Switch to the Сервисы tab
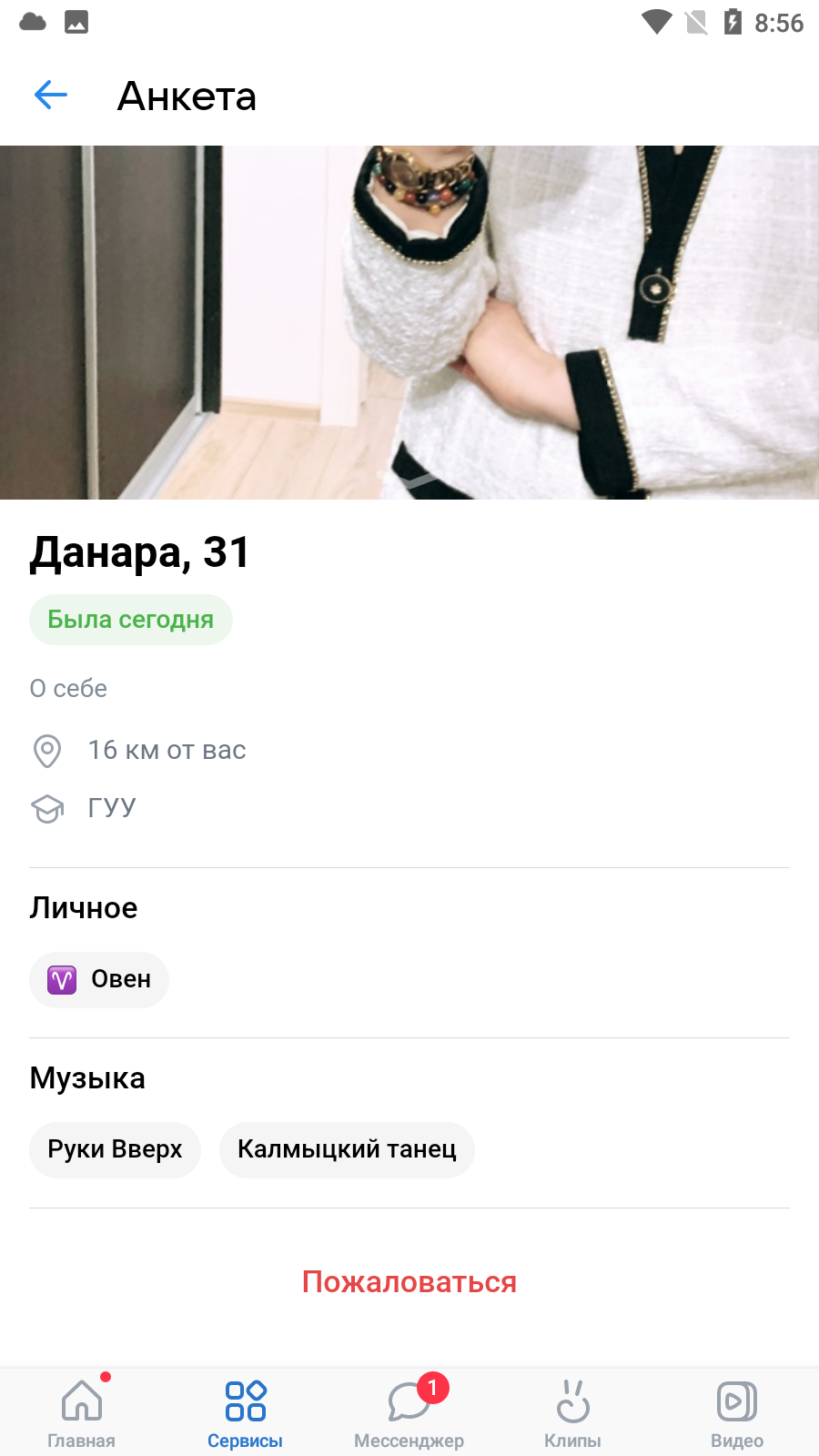 point(246,1412)
